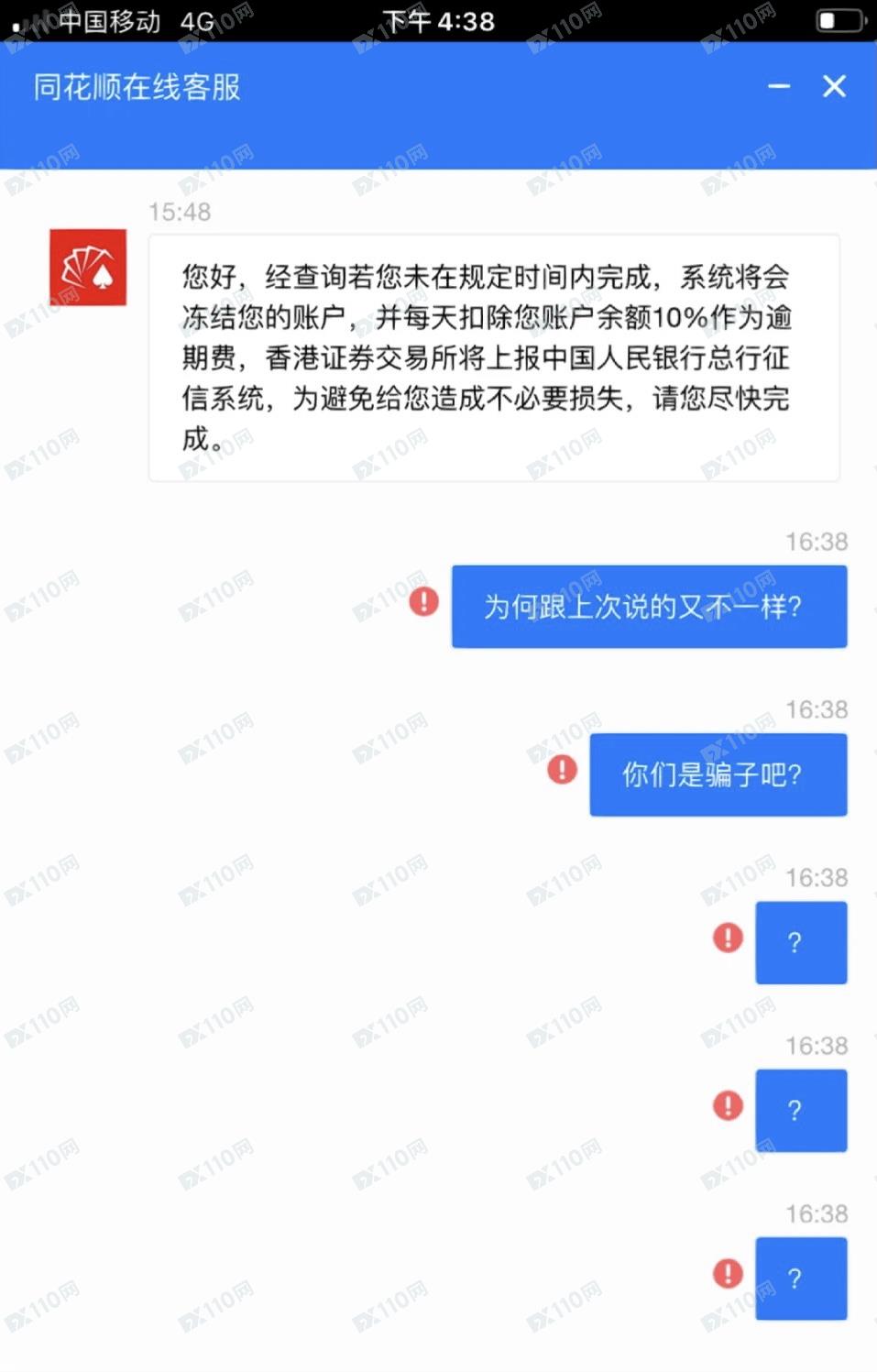Image resolution: width=877 pixels, height=1372 pixels.
Task: Minimize the 同花顺在线客服 chat window
Action: (x=779, y=87)
